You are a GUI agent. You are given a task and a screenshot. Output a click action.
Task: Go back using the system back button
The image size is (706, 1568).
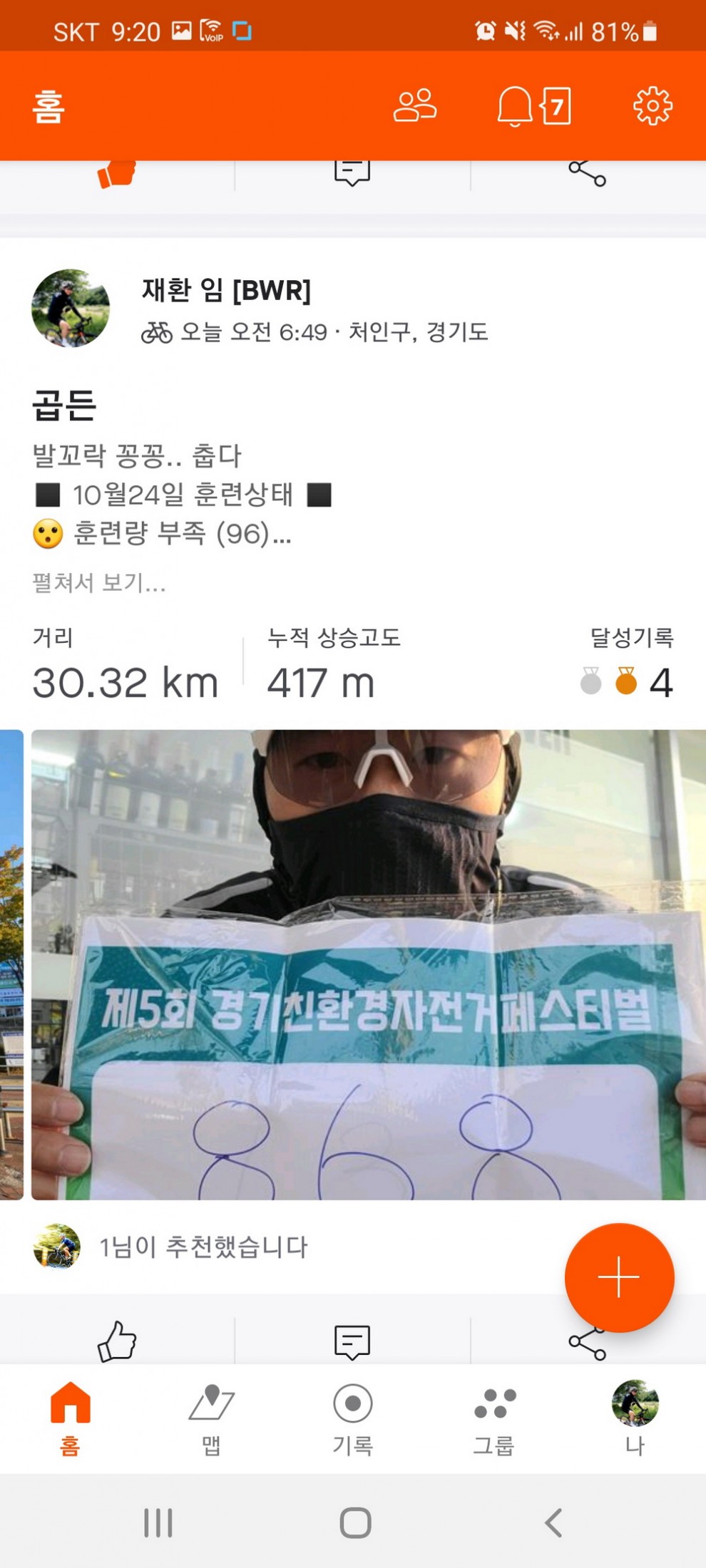coord(553,1523)
